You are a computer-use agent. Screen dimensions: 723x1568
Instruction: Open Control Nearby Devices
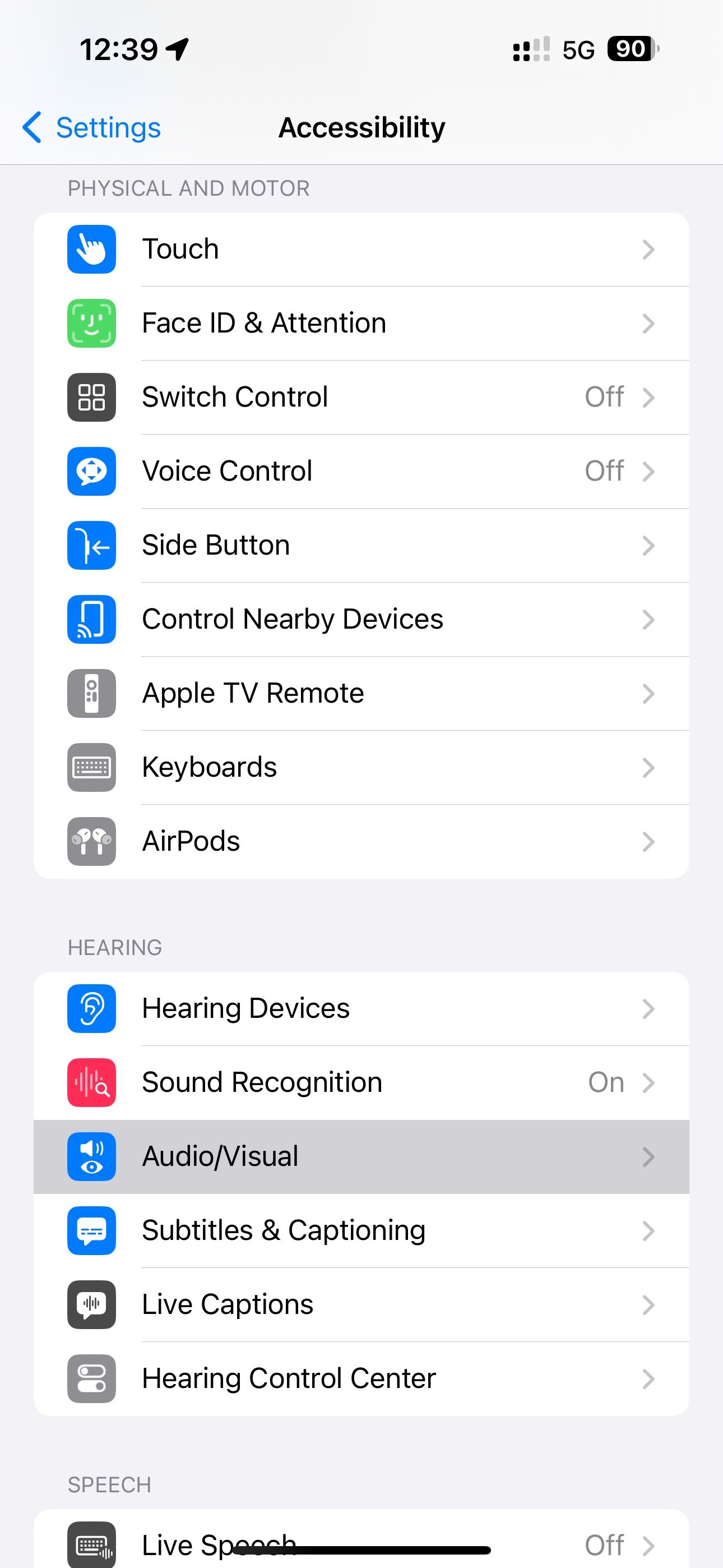click(x=361, y=619)
